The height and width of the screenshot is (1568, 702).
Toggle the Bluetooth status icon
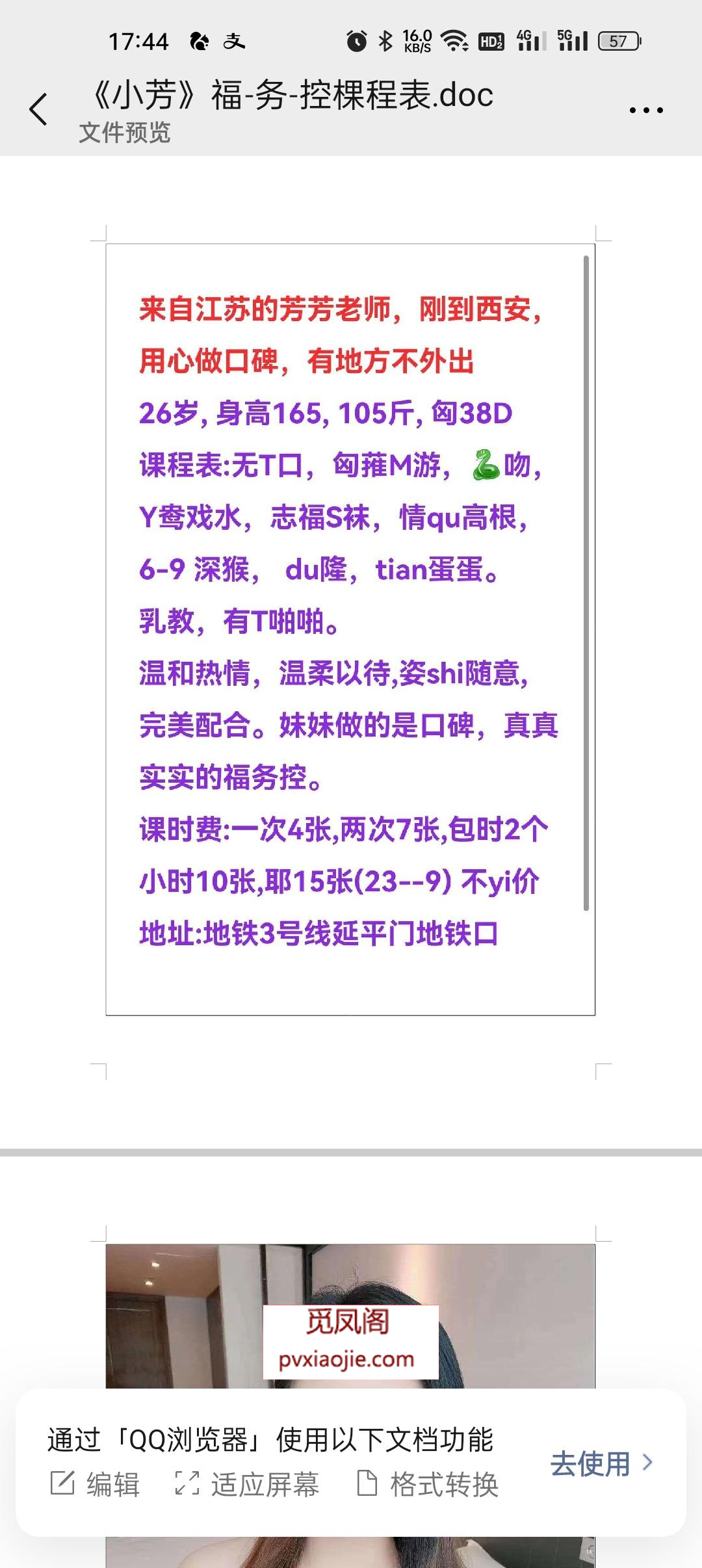[384, 39]
